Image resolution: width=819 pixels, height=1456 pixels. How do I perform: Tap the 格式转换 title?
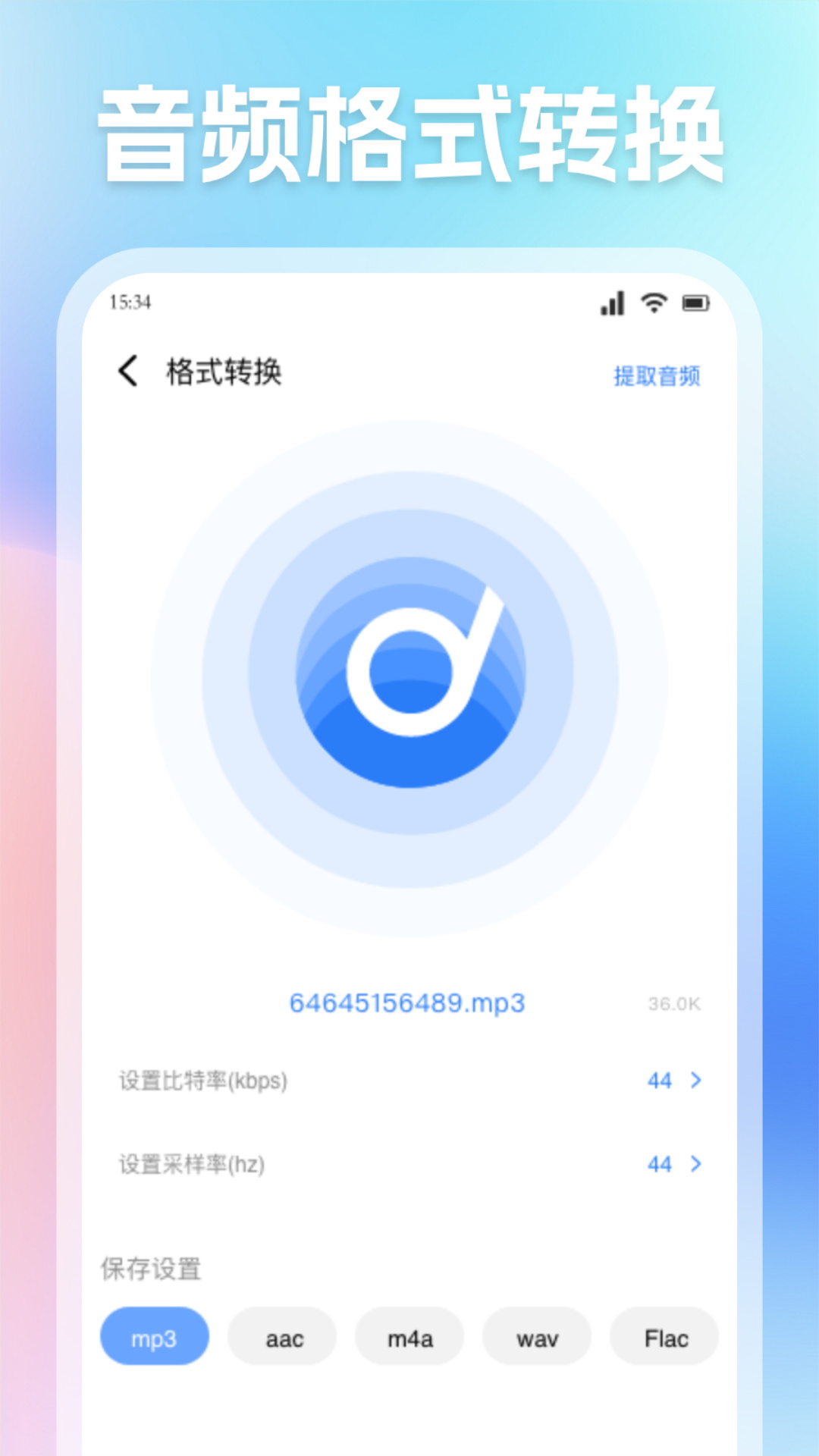[x=224, y=372]
